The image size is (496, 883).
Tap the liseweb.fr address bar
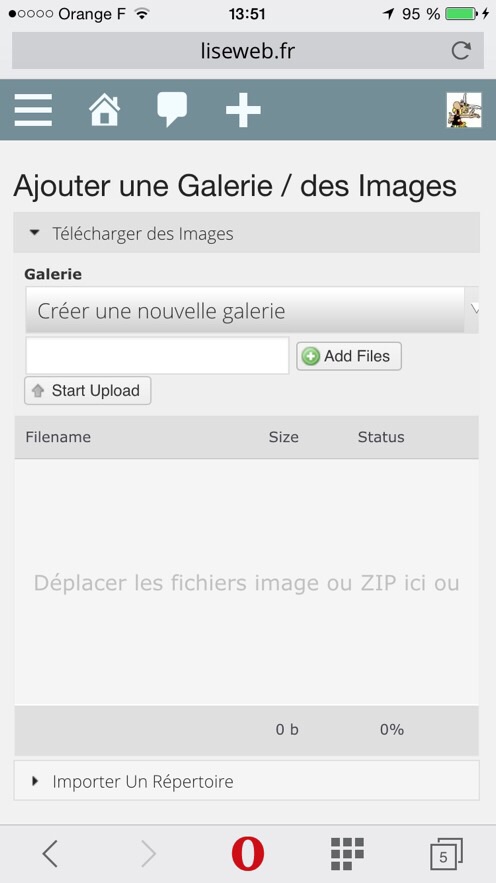point(248,51)
